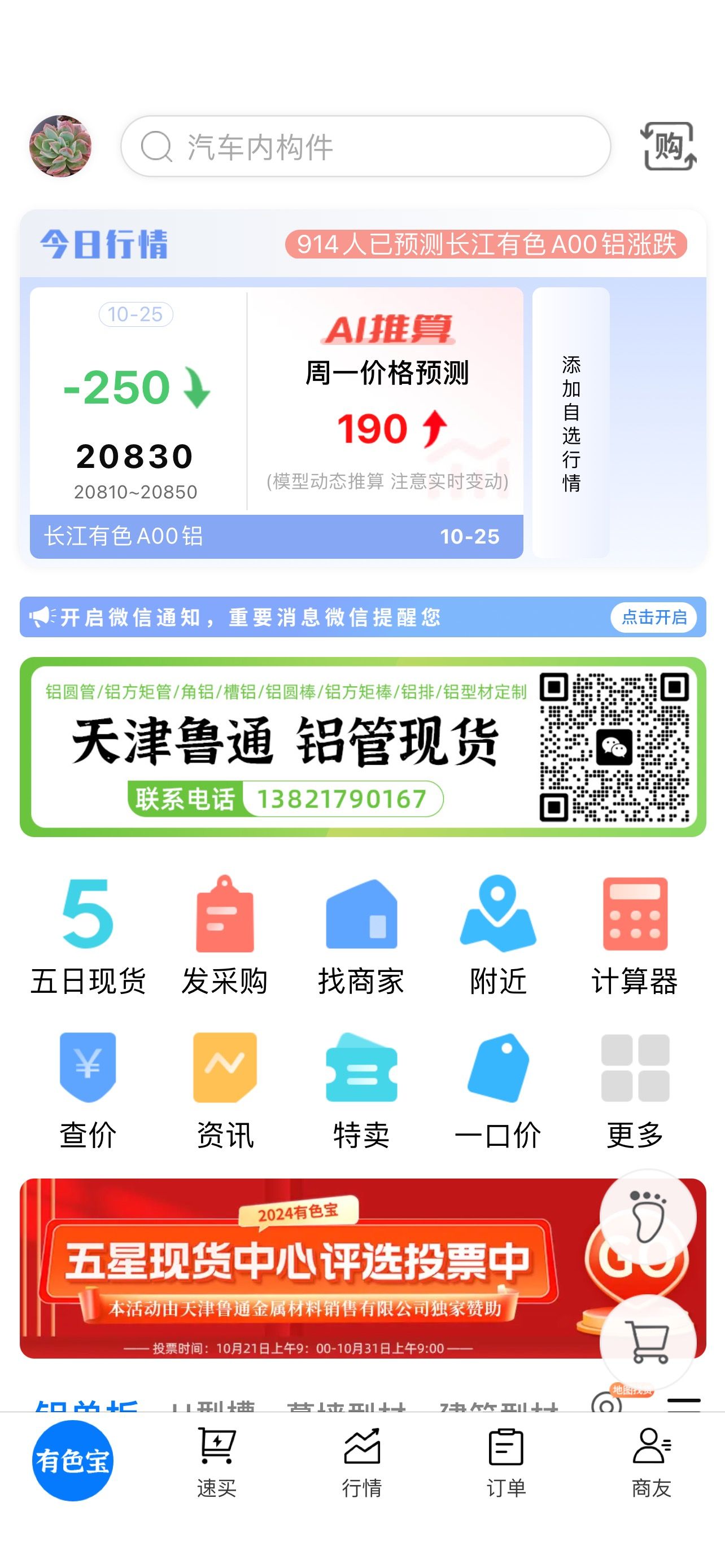Viewport: 725px width, 1568px height.
Task: Tap the floating shopping cart button
Action: tap(648, 1343)
